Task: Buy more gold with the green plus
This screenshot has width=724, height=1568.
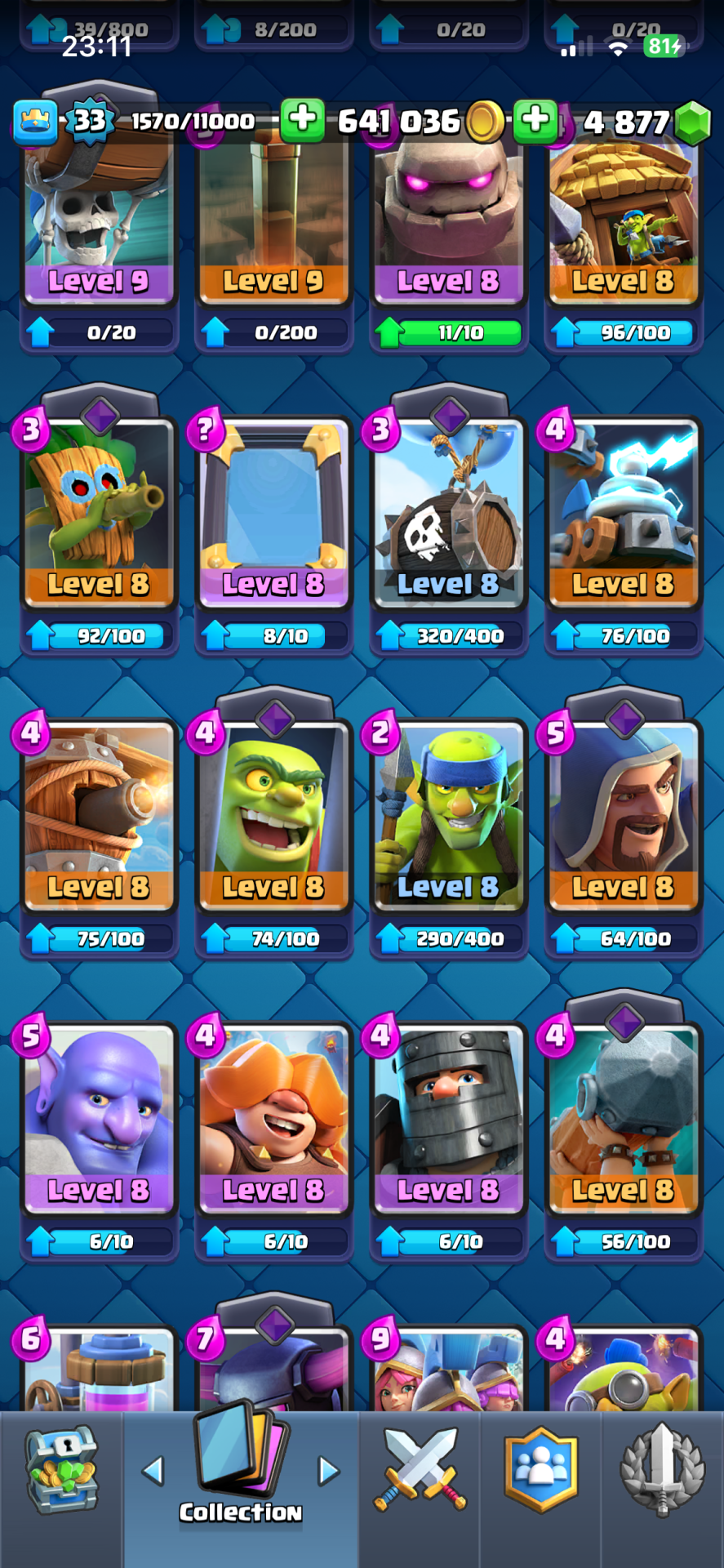Action: [303, 120]
